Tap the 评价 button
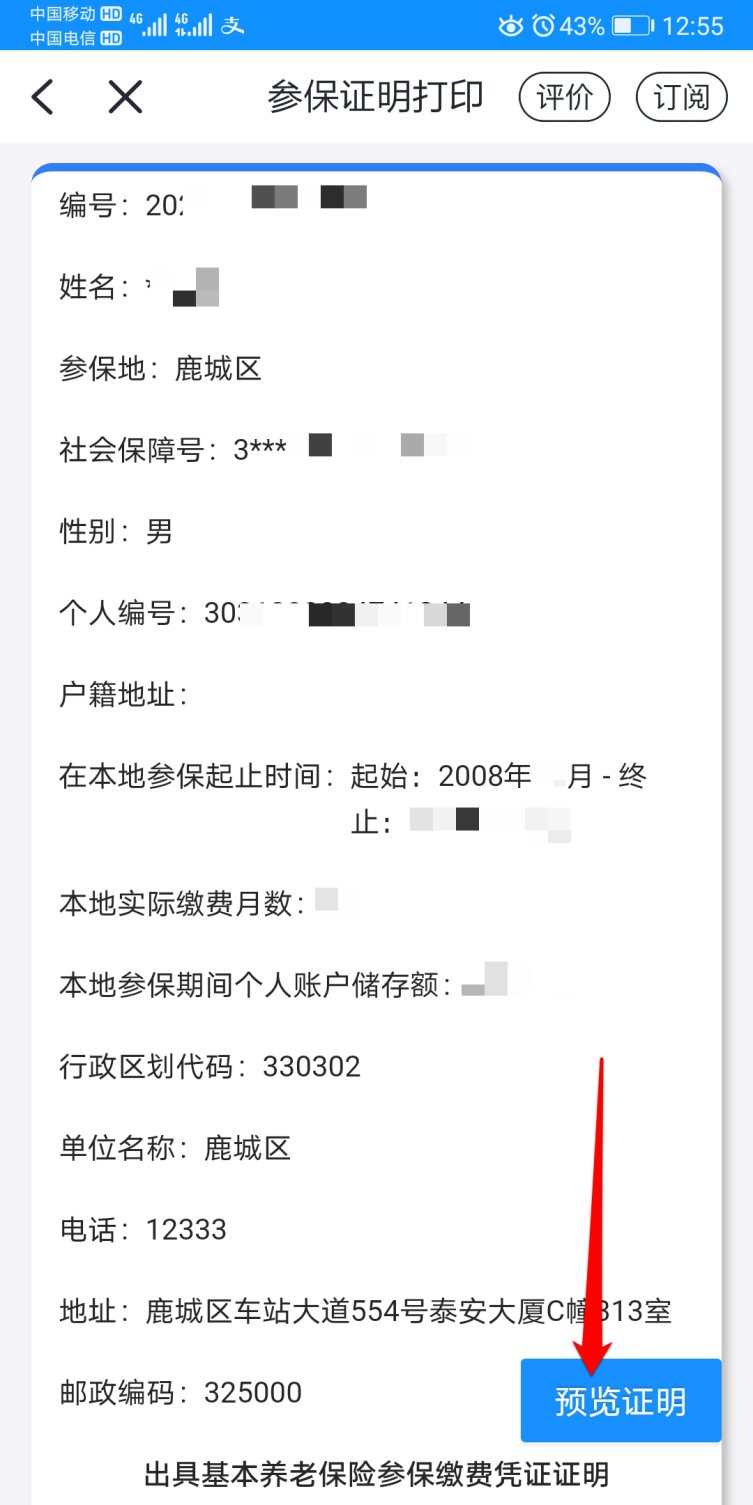753x1505 pixels. click(x=564, y=97)
